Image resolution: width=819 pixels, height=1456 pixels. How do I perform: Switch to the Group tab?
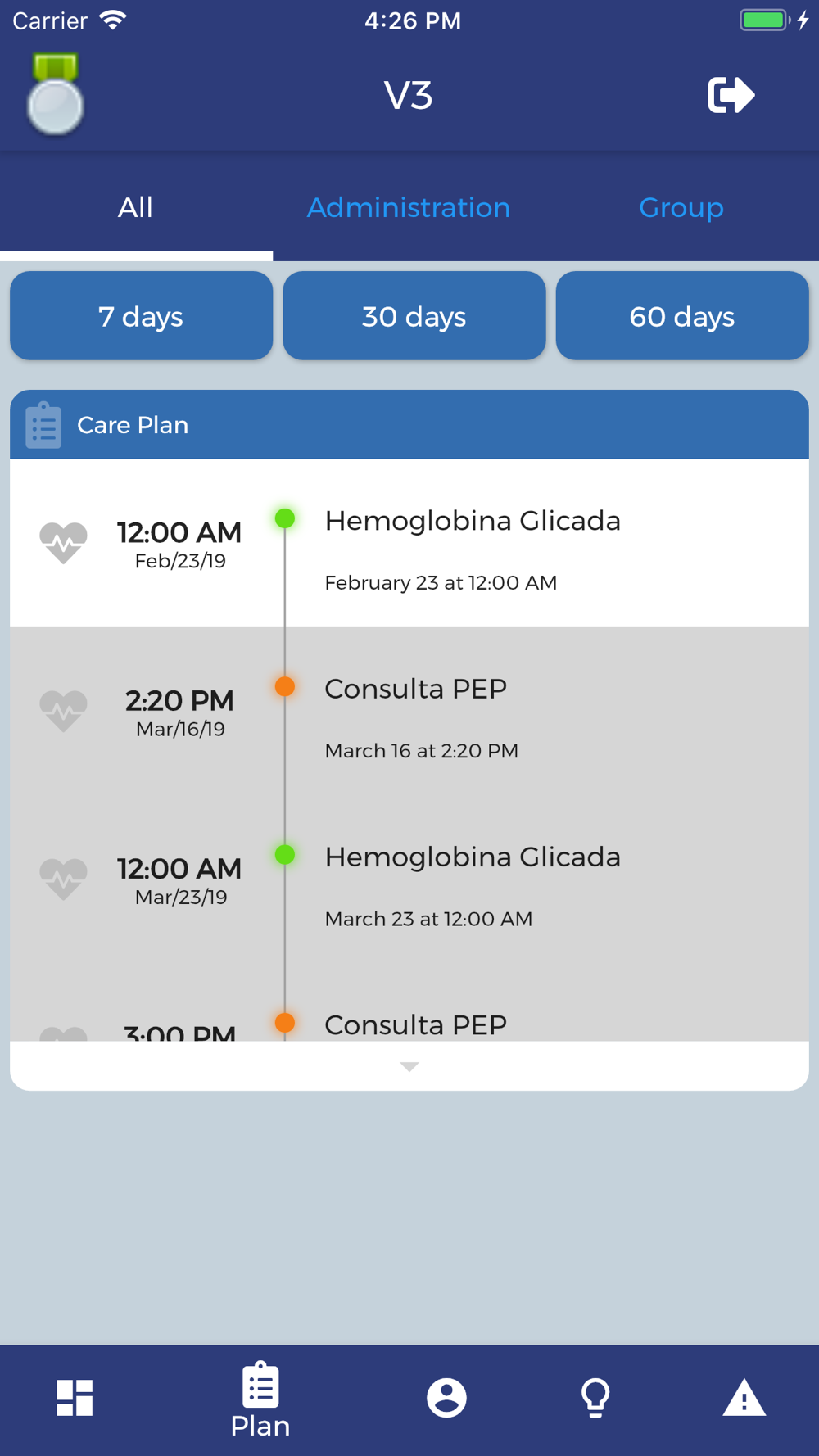click(x=681, y=207)
